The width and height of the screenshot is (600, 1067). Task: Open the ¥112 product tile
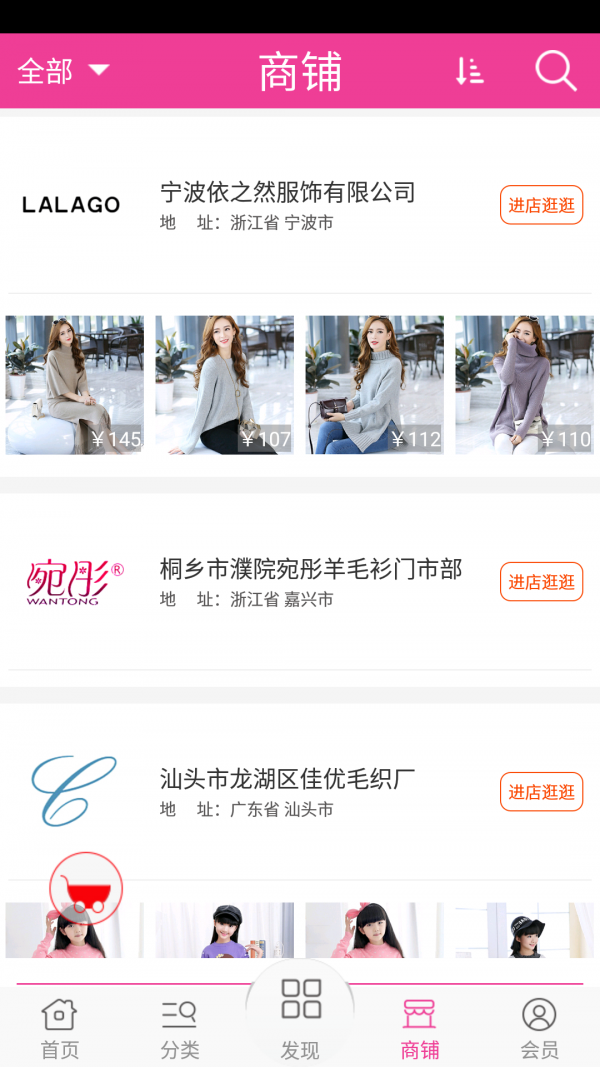375,385
